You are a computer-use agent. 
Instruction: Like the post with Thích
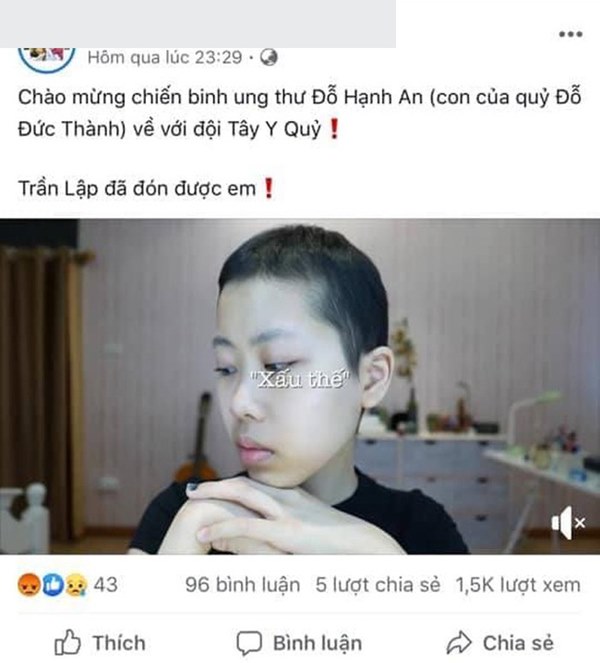point(99,642)
